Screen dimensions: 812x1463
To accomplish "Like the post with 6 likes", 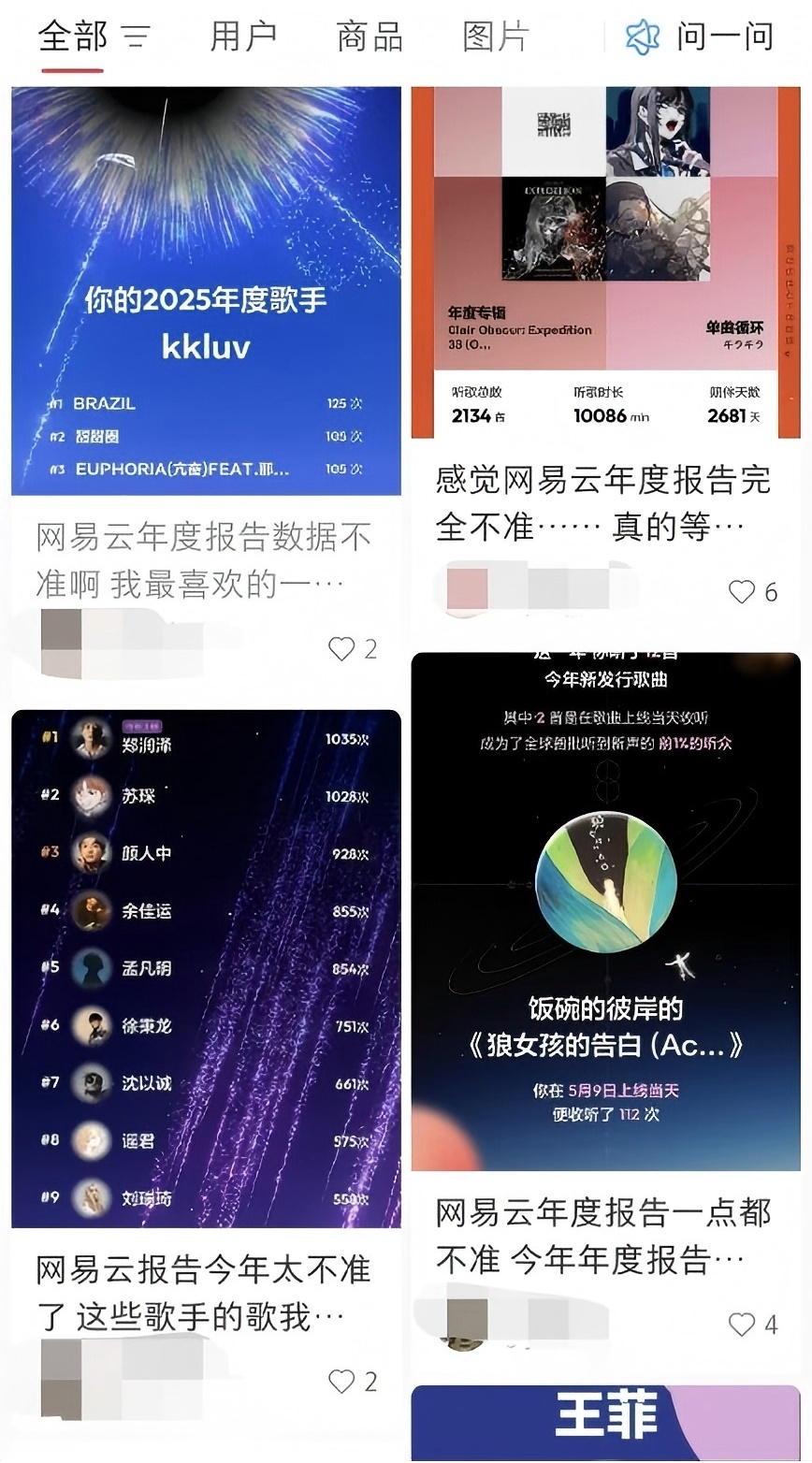I will point(742,592).
